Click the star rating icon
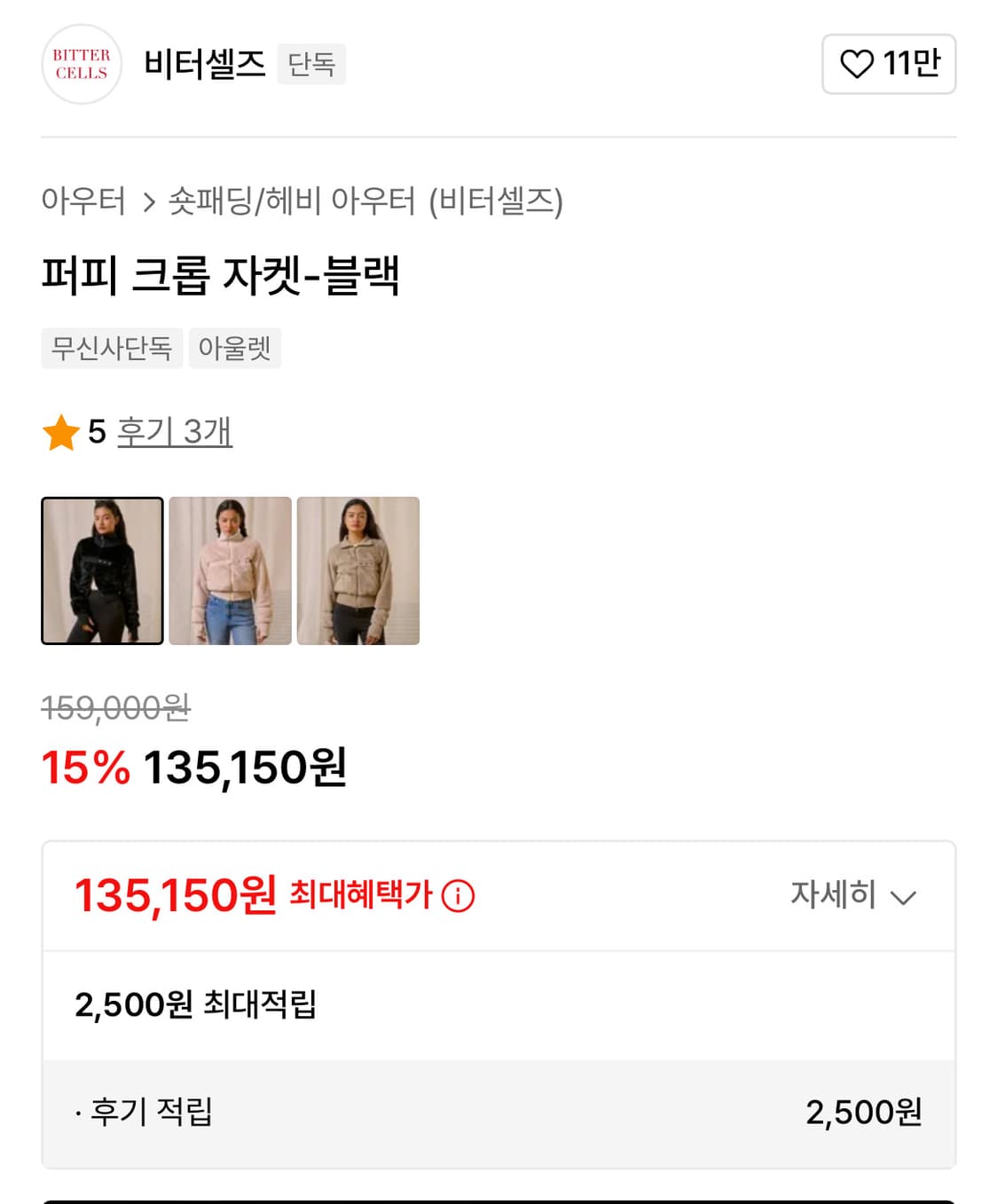Screen dimensions: 998x1204 61,434
